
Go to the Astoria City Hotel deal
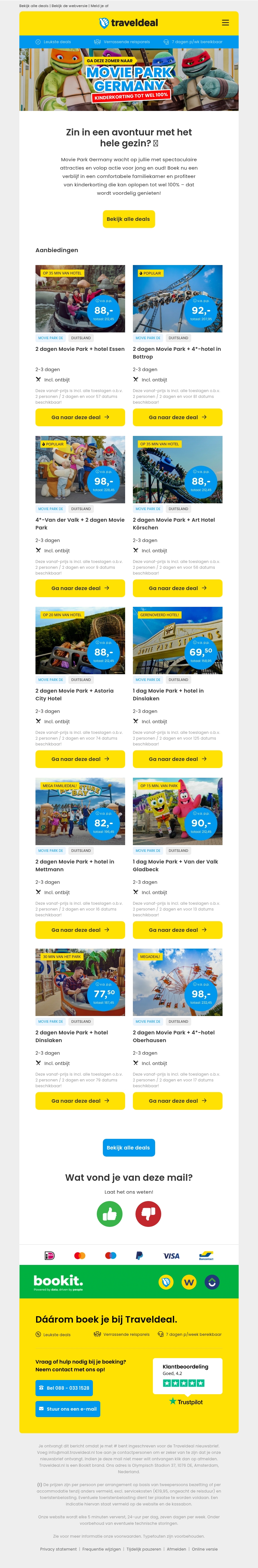click(80, 759)
